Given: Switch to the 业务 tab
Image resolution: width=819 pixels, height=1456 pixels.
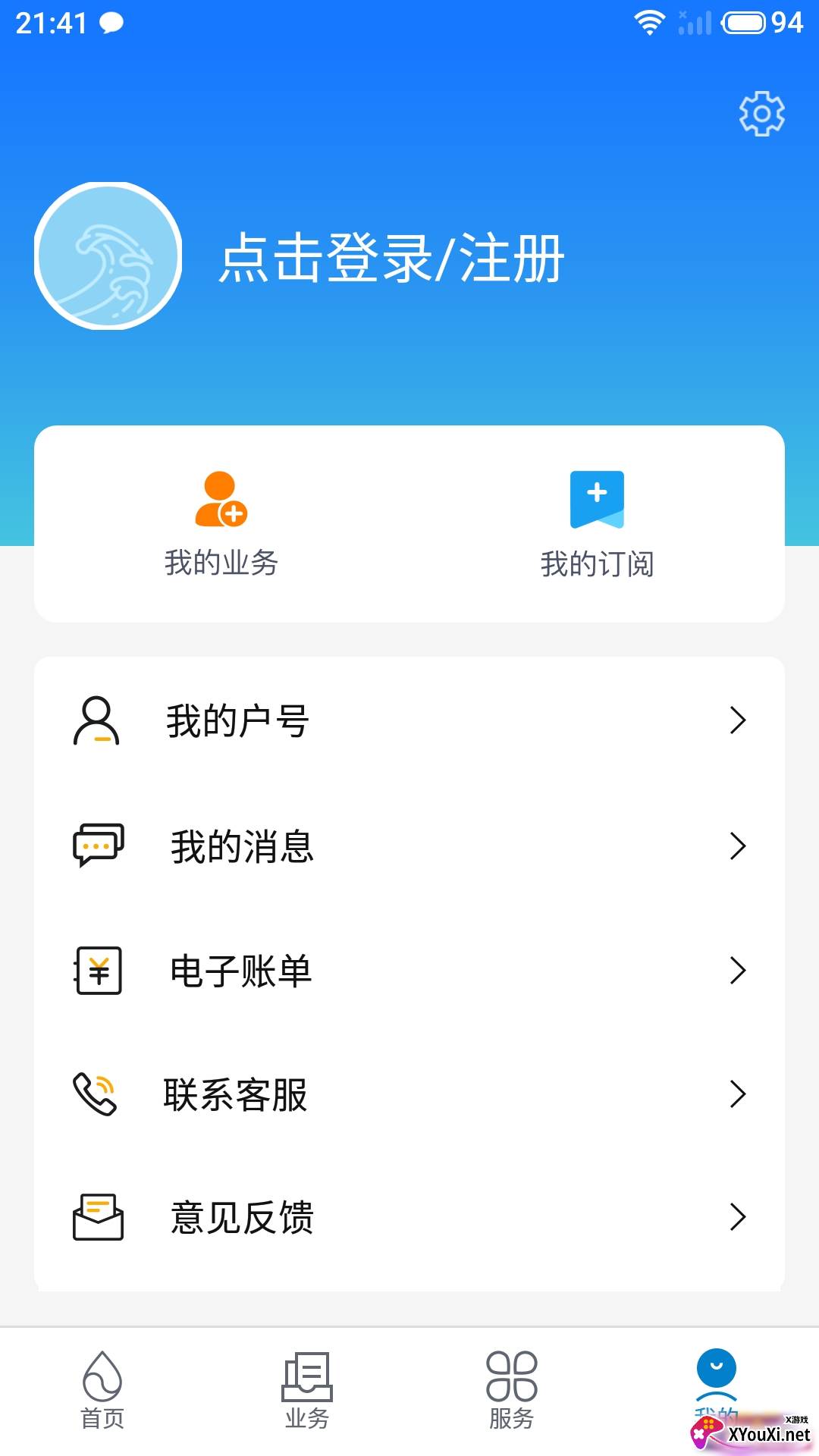Looking at the screenshot, I should (307, 1391).
